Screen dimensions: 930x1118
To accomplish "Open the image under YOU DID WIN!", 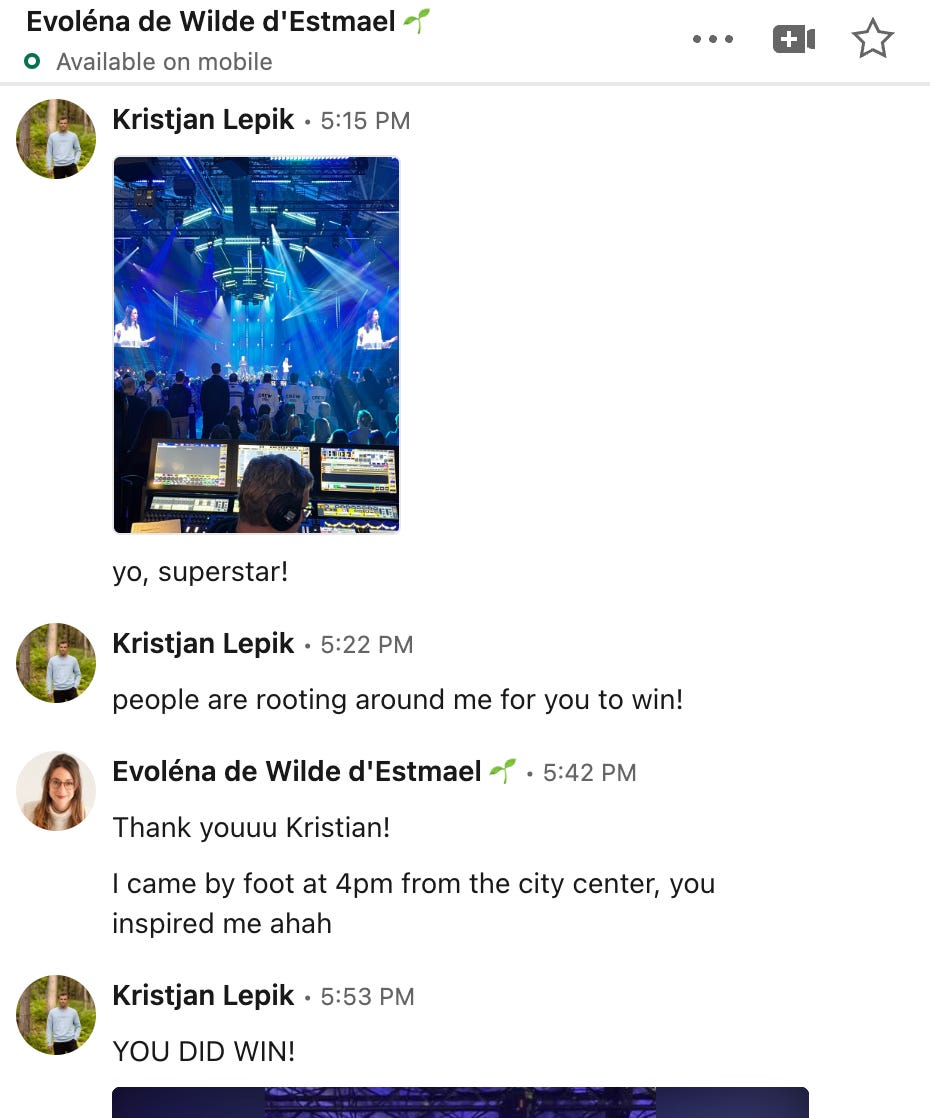I will click(459, 1102).
